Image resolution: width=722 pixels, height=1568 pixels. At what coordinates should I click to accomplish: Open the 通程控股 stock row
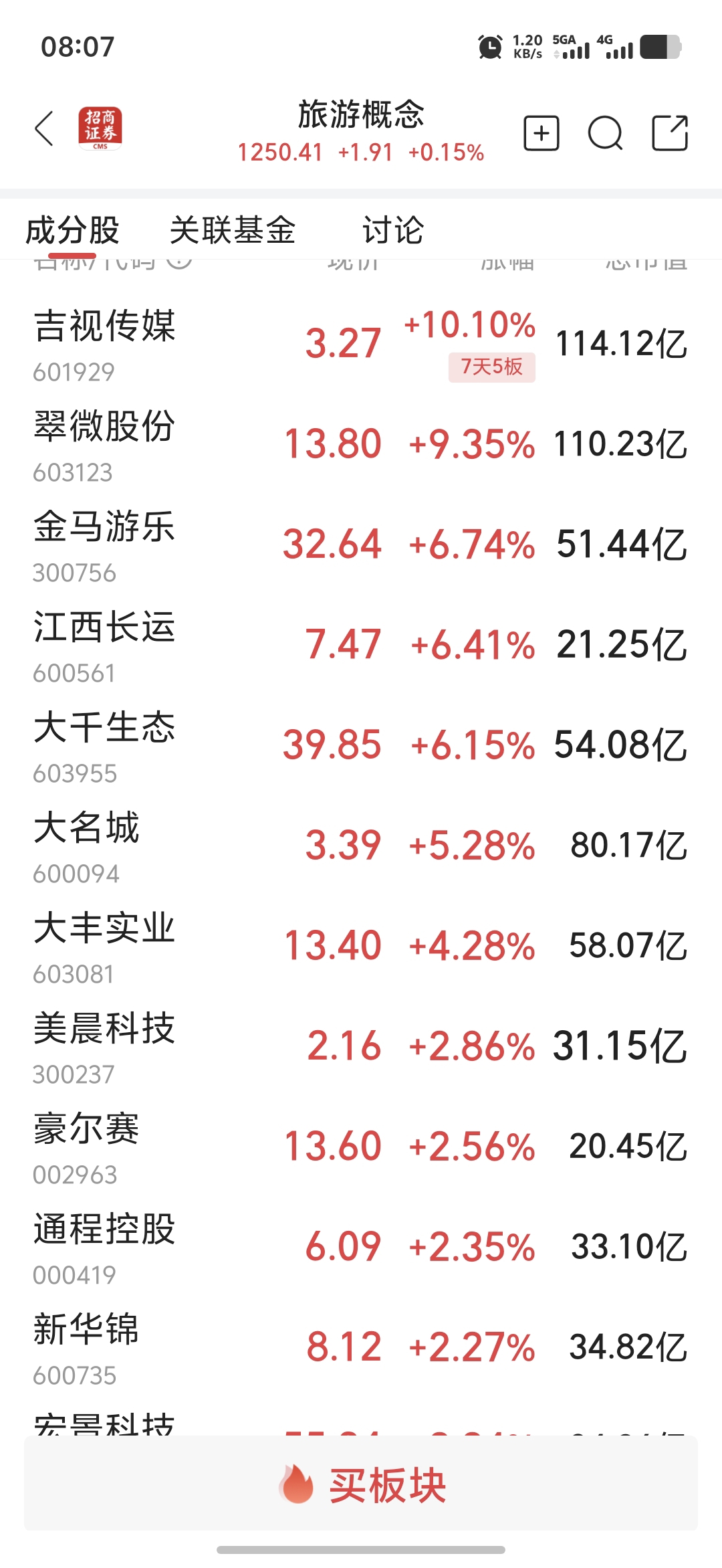tap(361, 1248)
